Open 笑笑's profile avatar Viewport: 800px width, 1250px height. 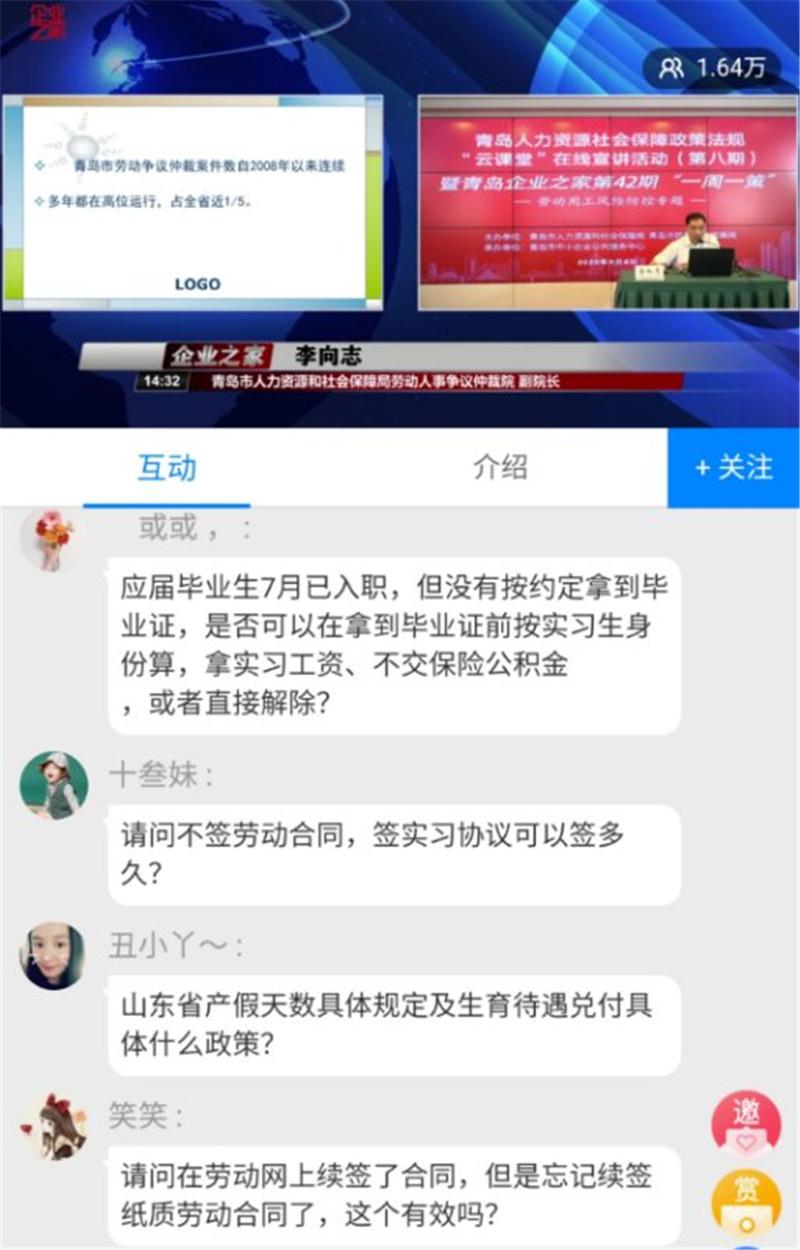(53, 1126)
